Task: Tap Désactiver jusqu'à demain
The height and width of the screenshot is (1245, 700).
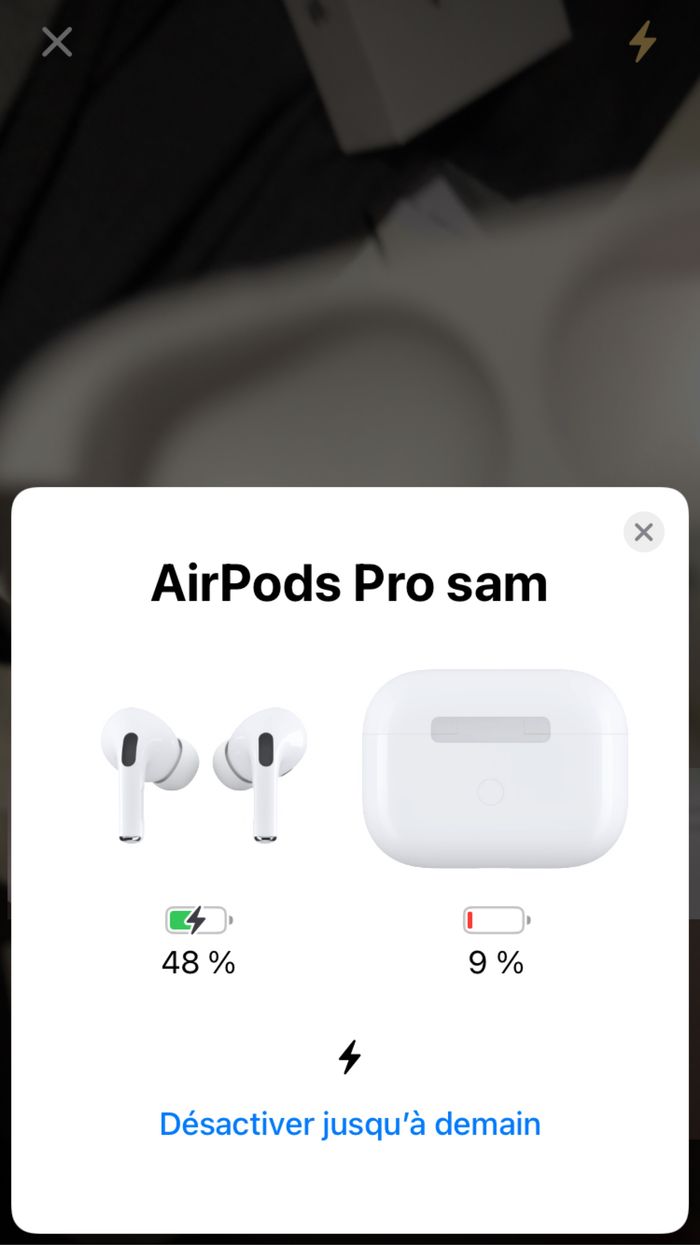Action: pos(350,1123)
